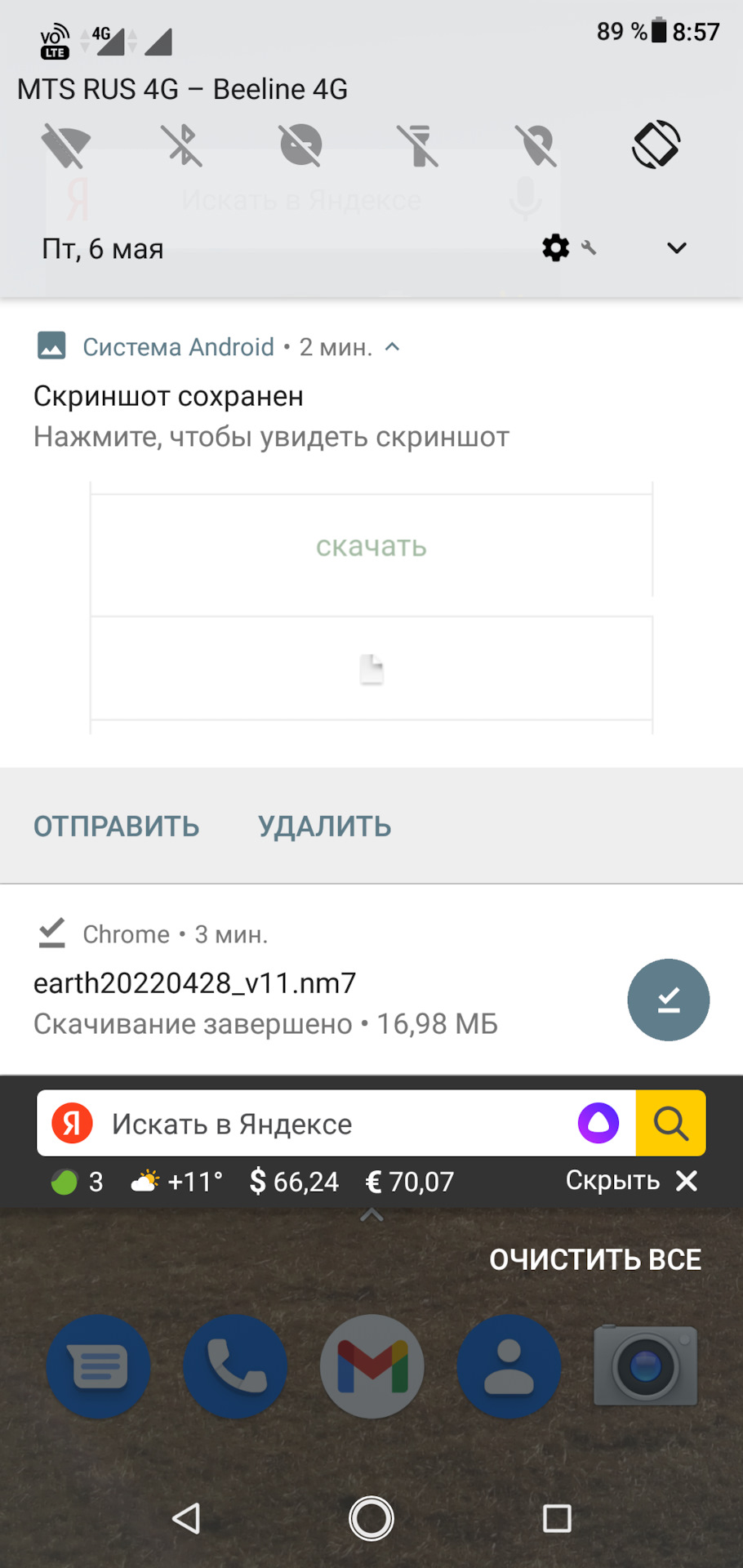743x1568 pixels.
Task: Tap ОТПРАВИТЬ to share the screenshot
Action: tap(116, 826)
